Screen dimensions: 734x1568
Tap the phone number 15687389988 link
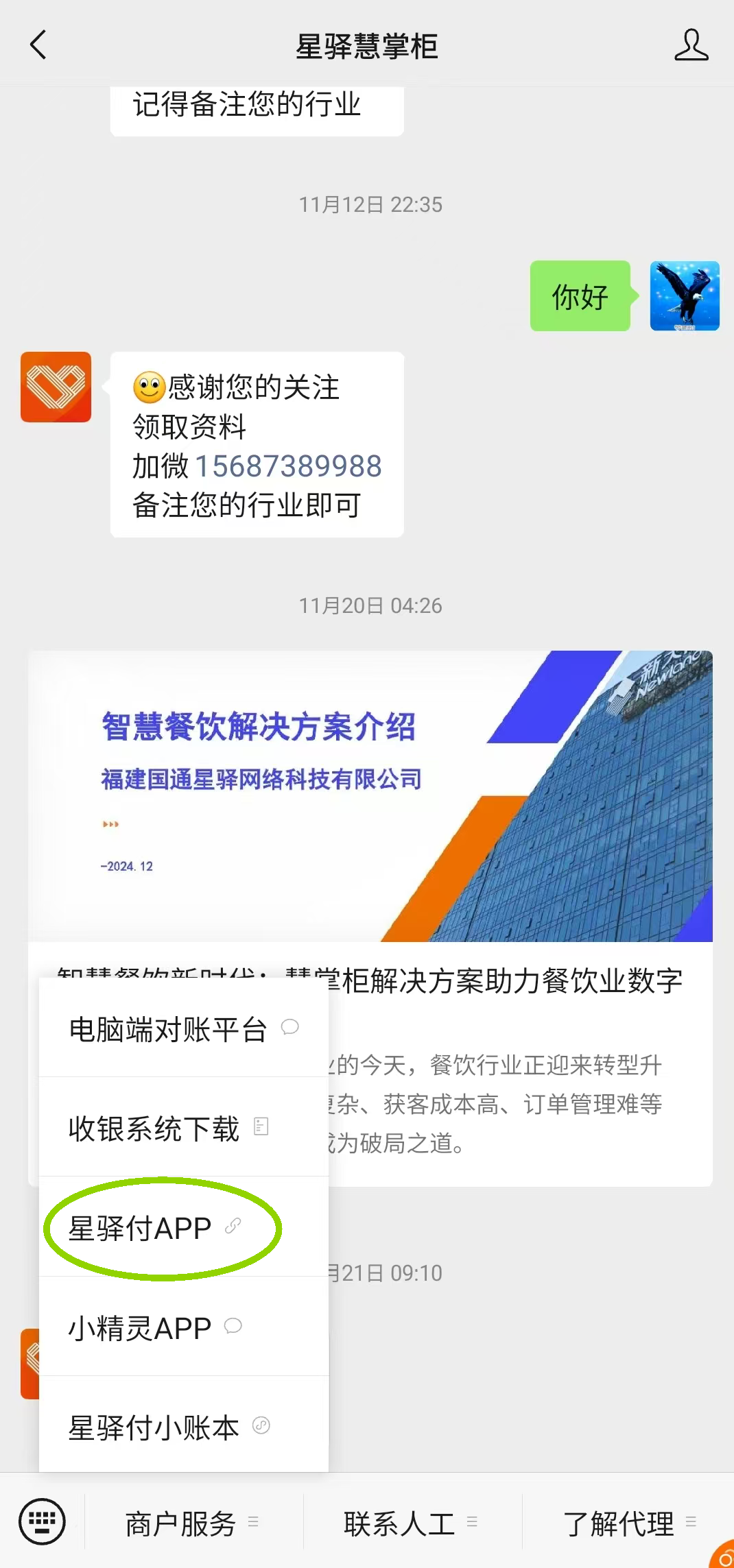coord(289,466)
